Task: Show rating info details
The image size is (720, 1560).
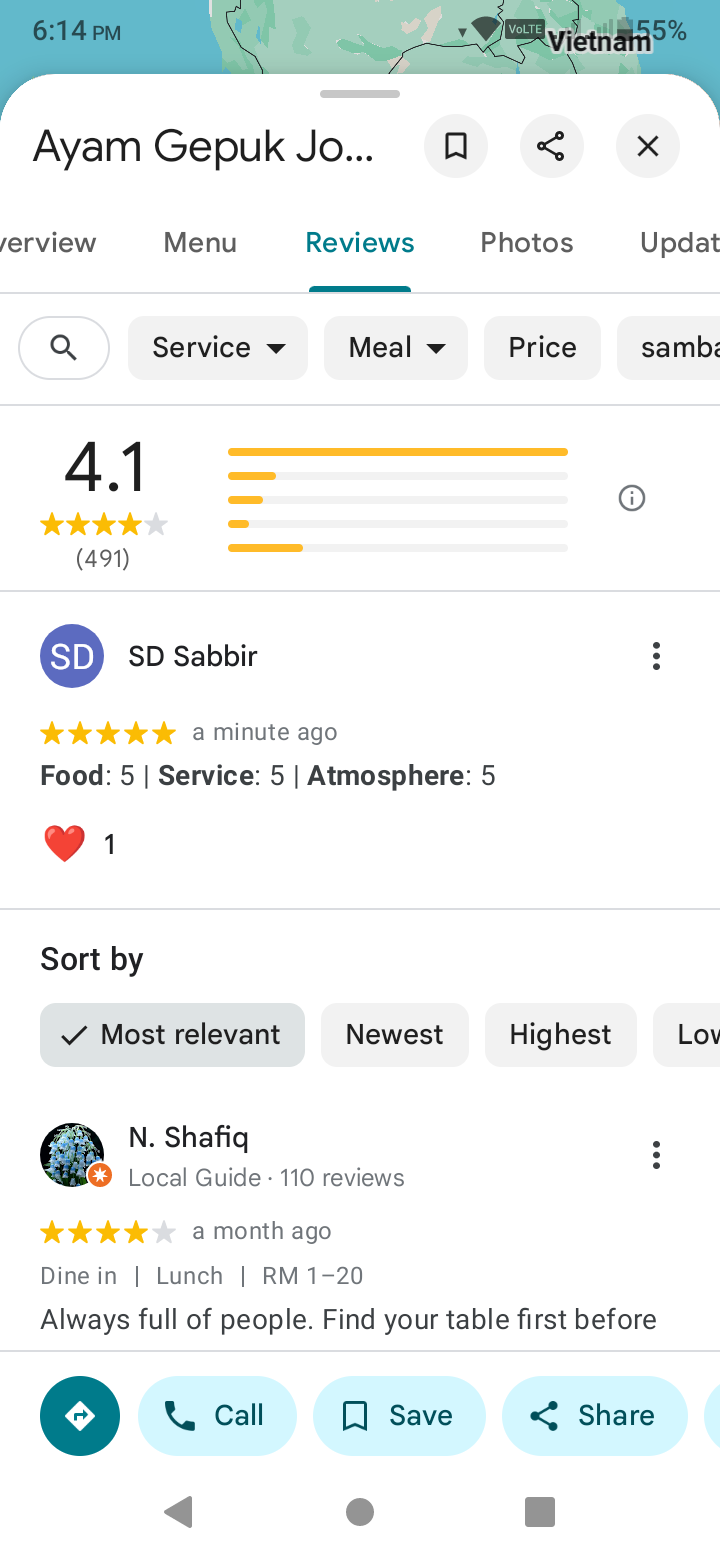Action: (632, 498)
